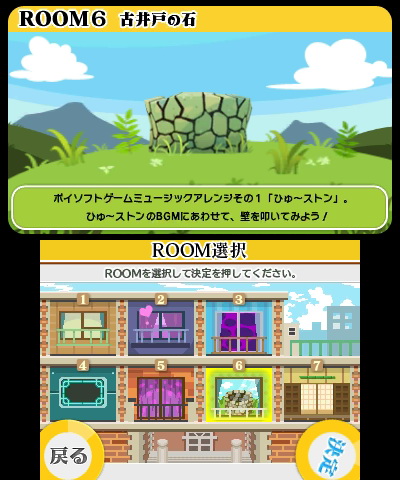Select room 2 with pink heart
The height and width of the screenshot is (480, 400).
tap(161, 327)
